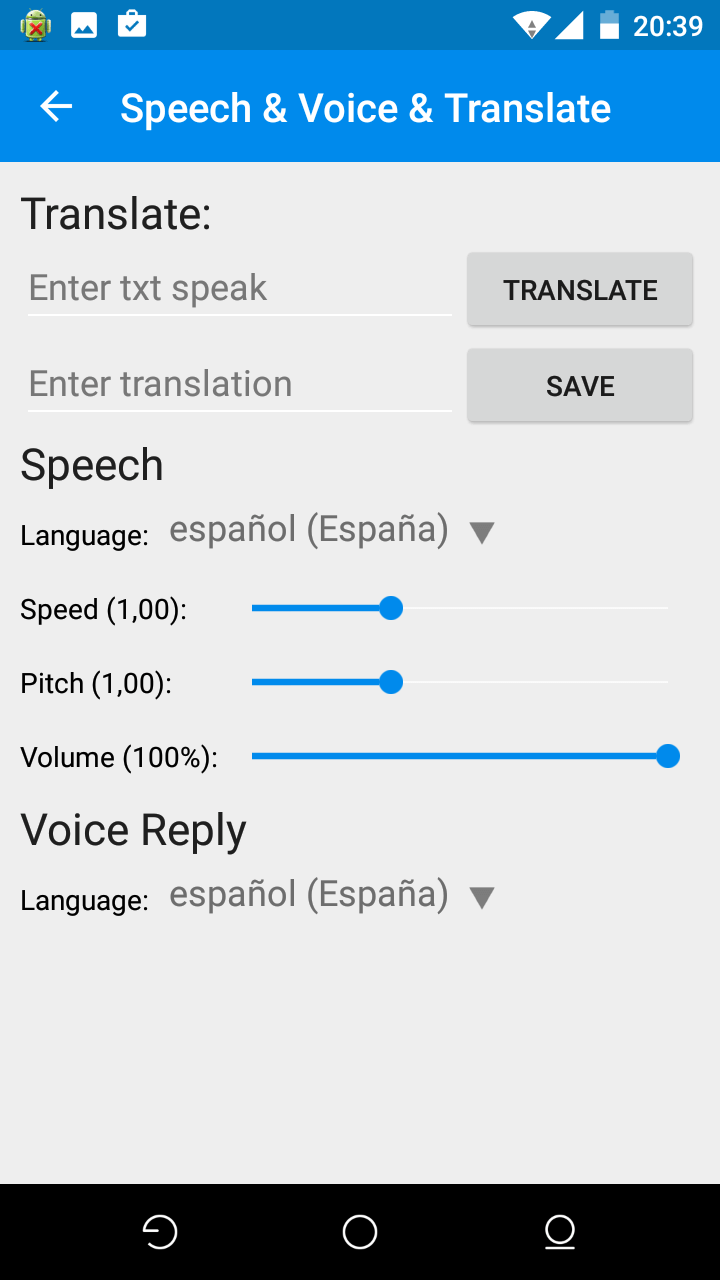Tap the Pitch slider track

coord(460,682)
